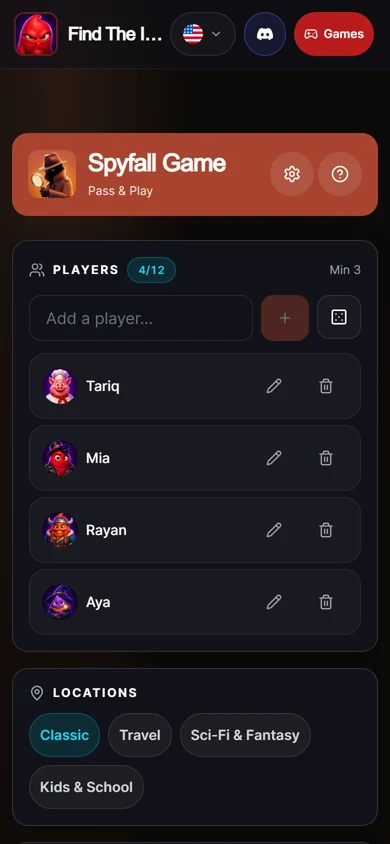The width and height of the screenshot is (390, 844).
Task: Tap the plus button to add player
Action: (x=285, y=318)
